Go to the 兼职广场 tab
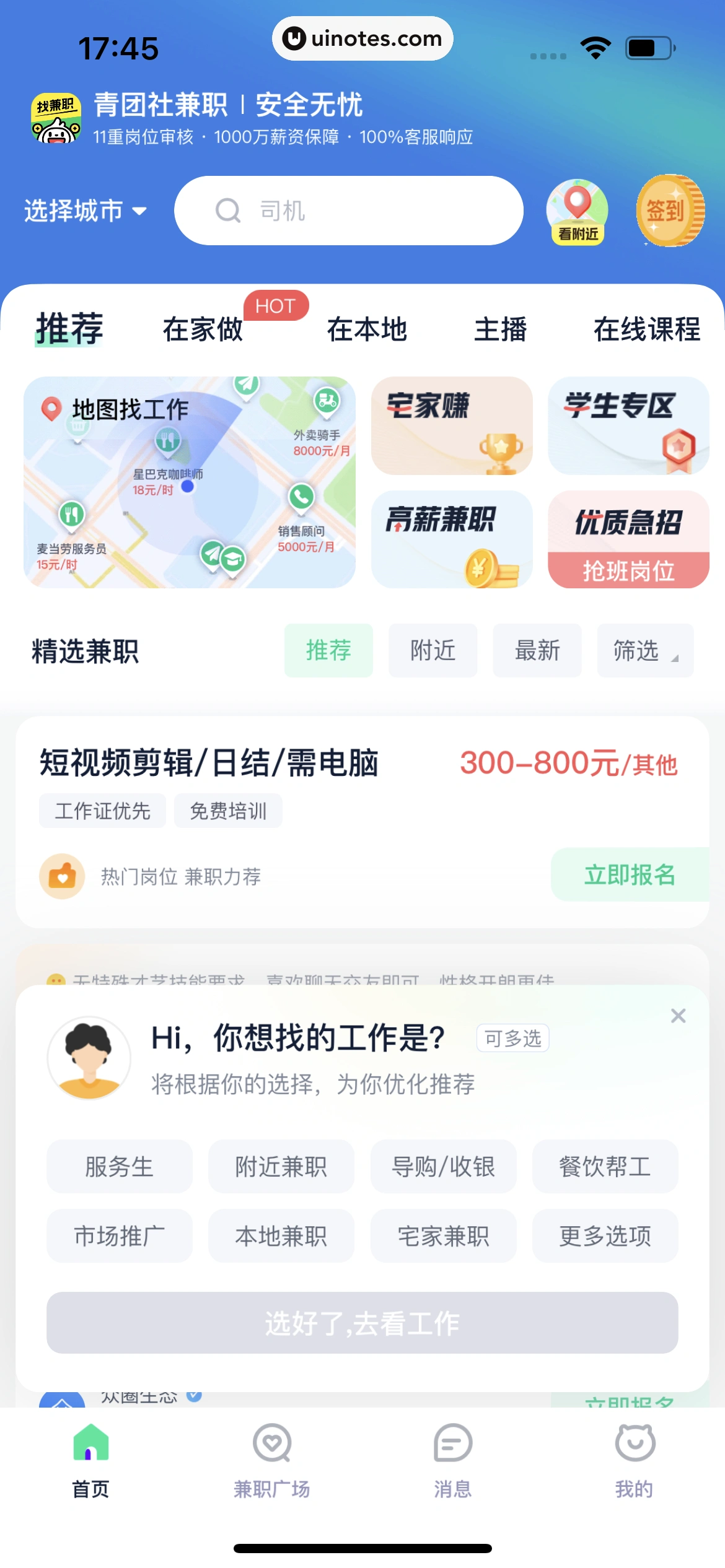Viewport: 725px width, 1568px height. click(x=271, y=1461)
